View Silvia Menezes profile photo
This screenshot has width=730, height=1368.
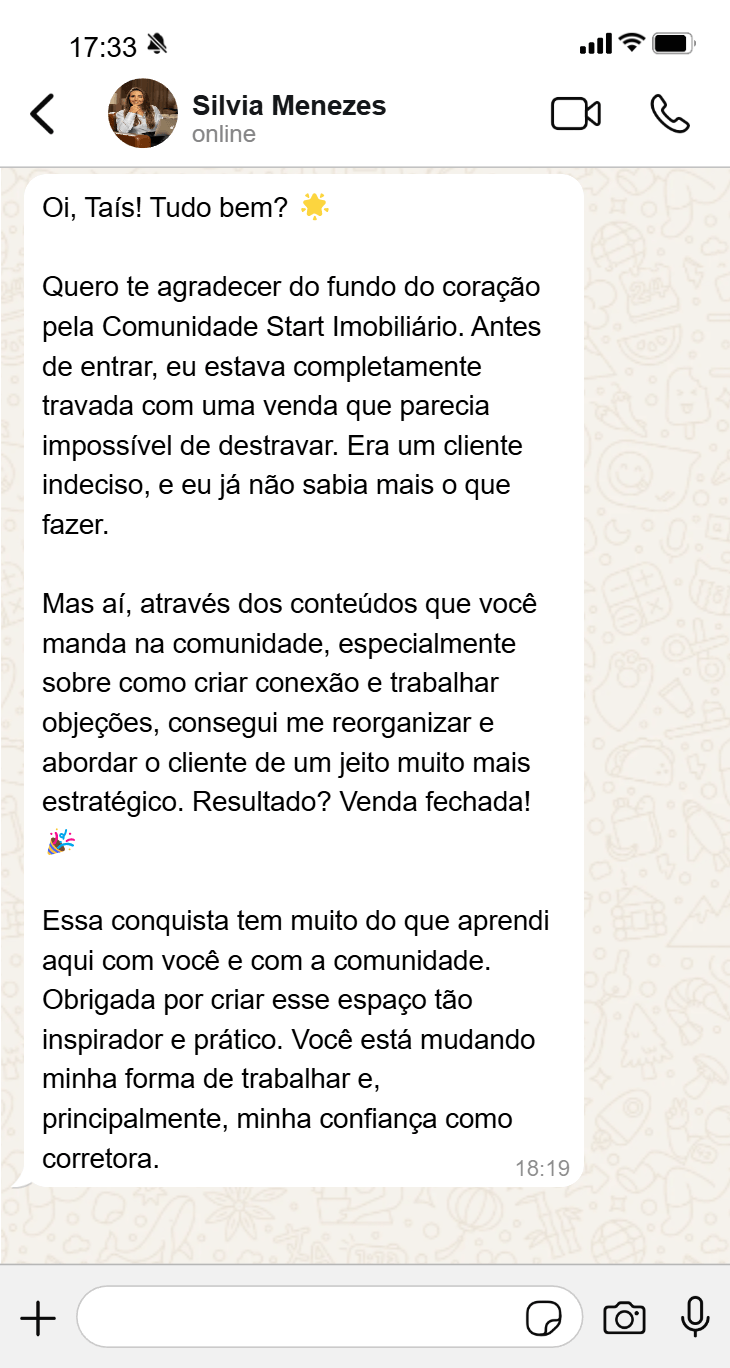click(x=143, y=113)
